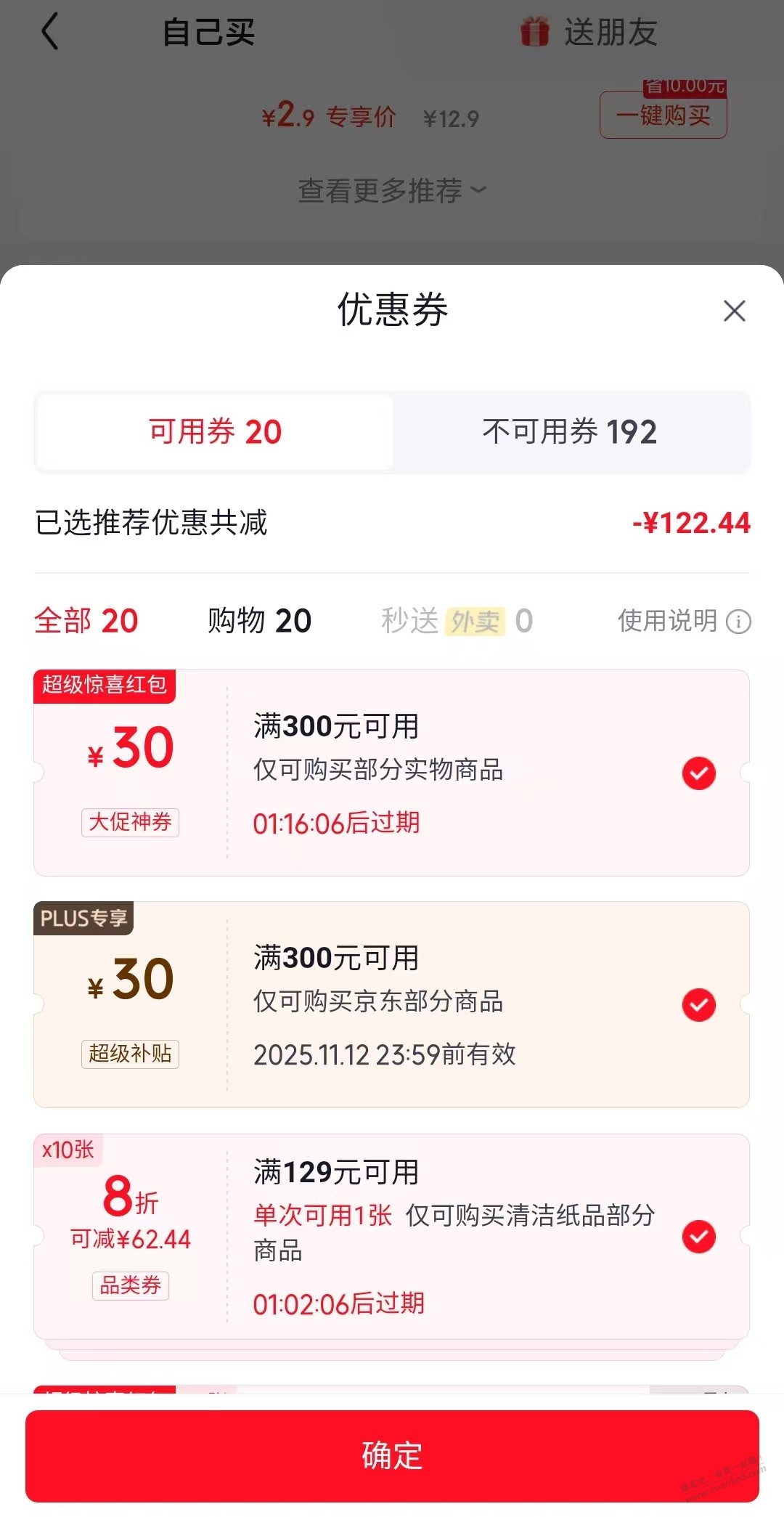Tap the 一键购买 button

point(663,115)
